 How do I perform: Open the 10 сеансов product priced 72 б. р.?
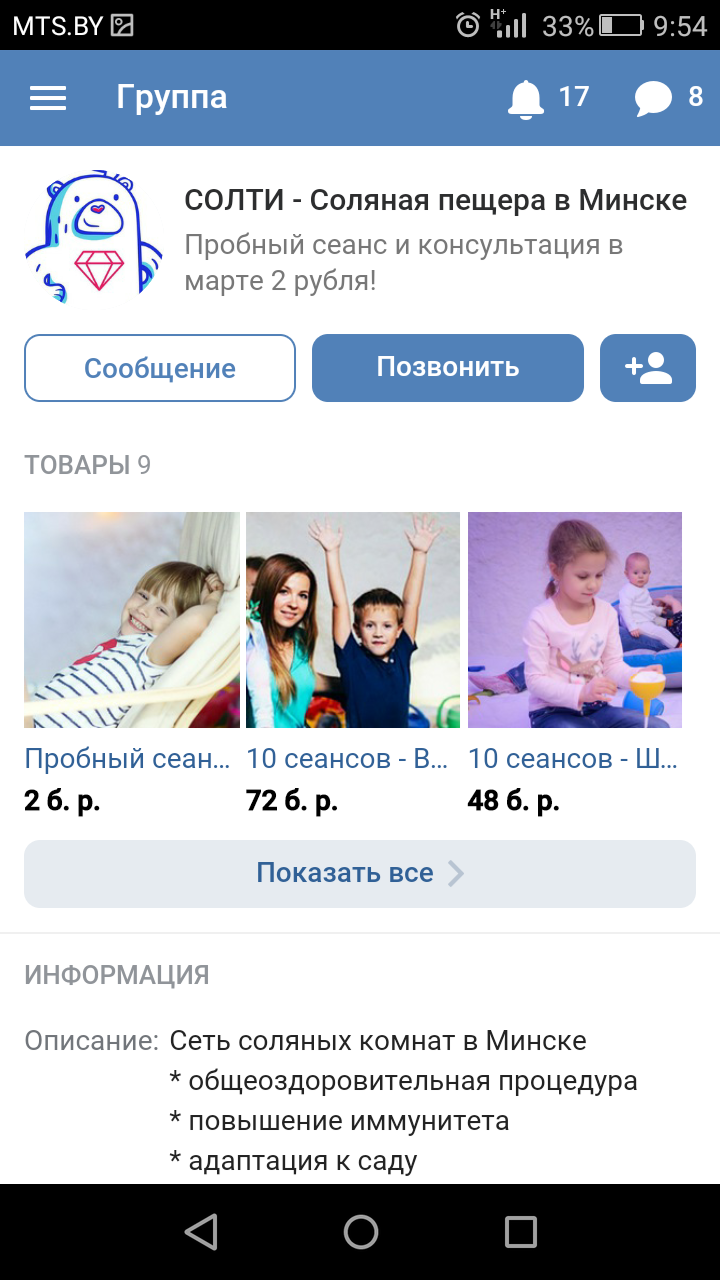pos(353,620)
